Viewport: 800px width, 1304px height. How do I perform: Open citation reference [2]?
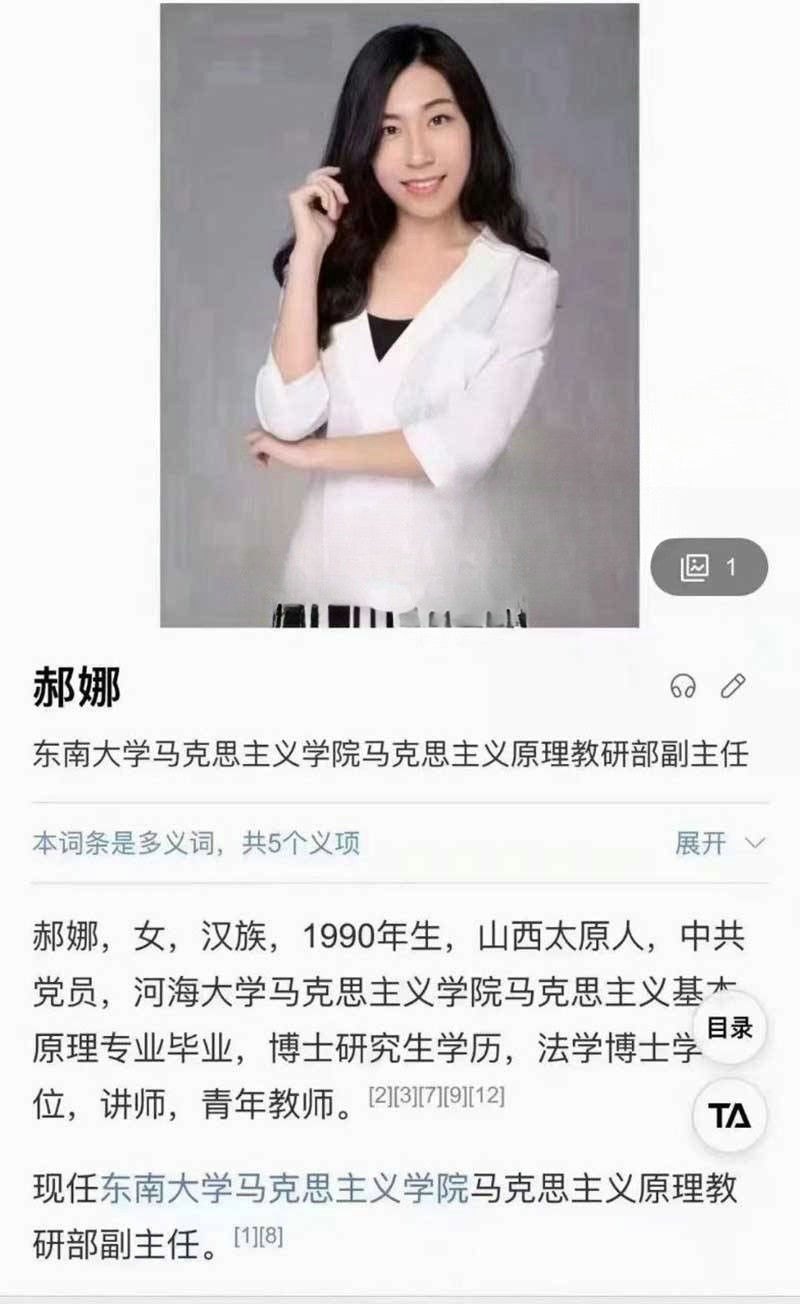tap(380, 1096)
